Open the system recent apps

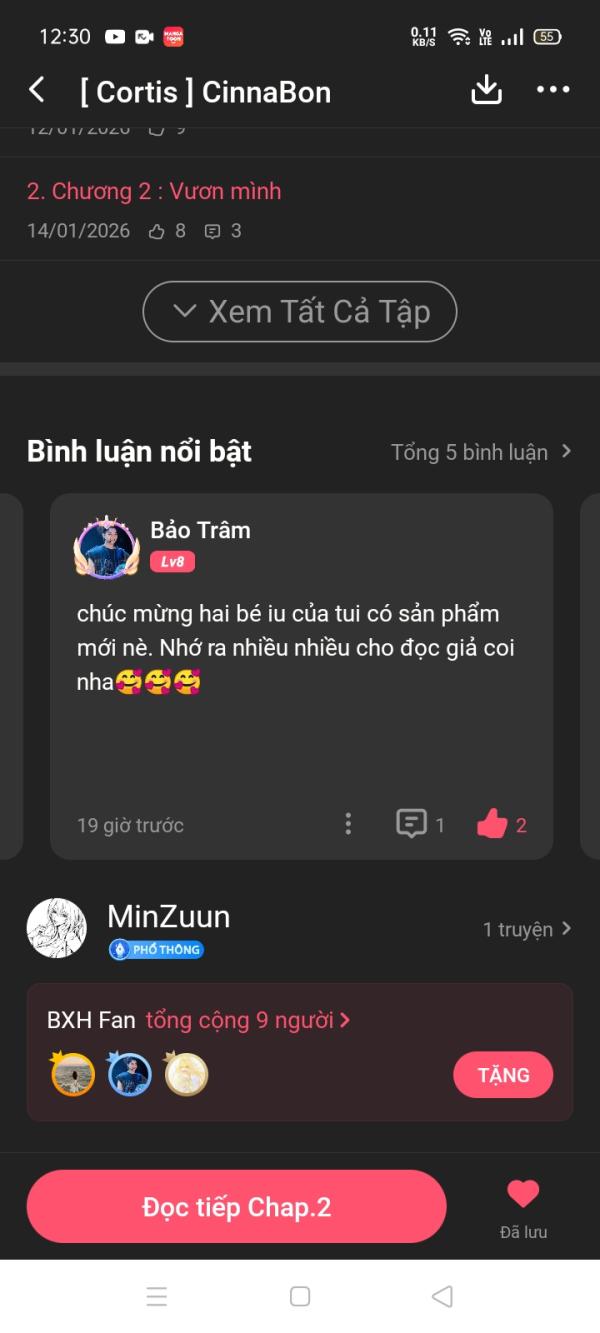coord(157,1296)
